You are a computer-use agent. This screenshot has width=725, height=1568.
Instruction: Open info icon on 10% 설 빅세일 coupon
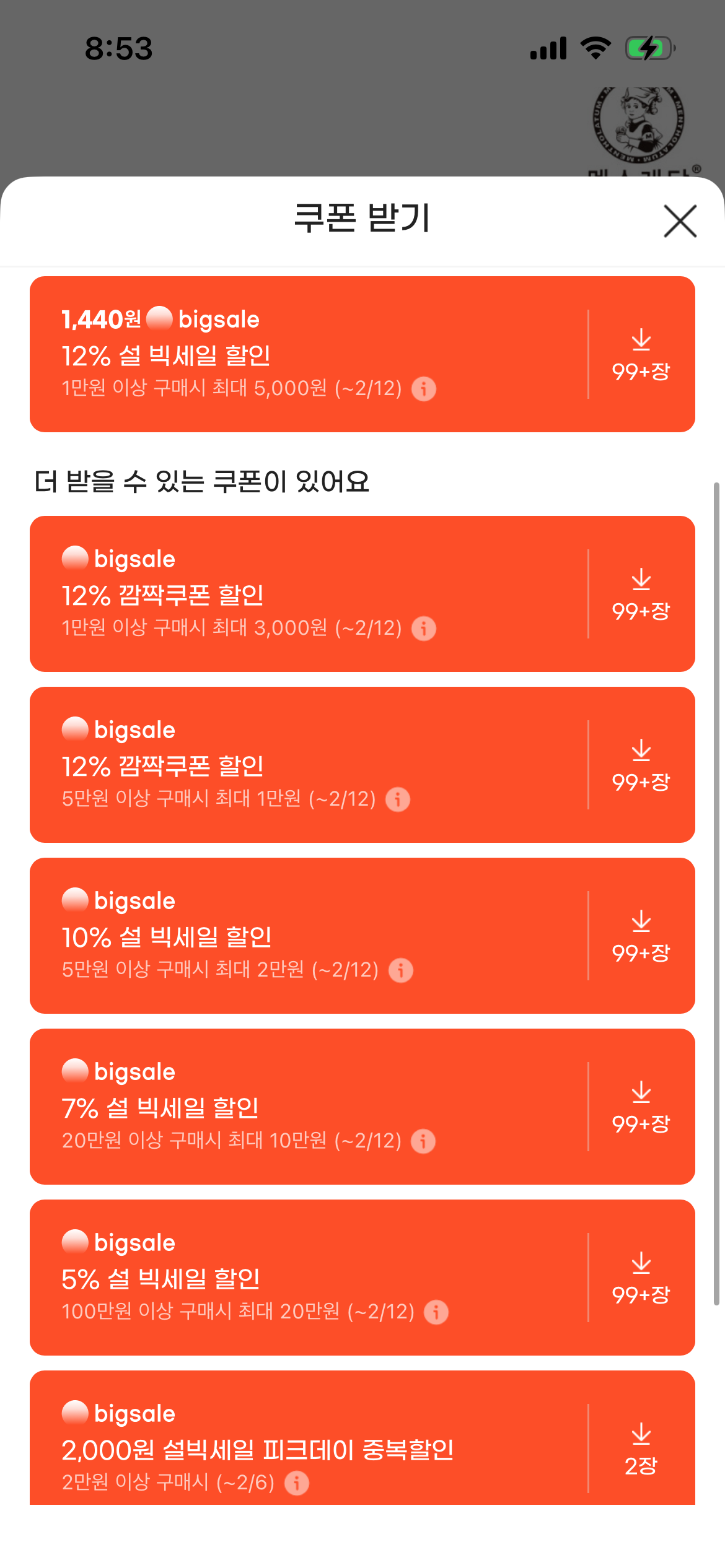(x=401, y=970)
